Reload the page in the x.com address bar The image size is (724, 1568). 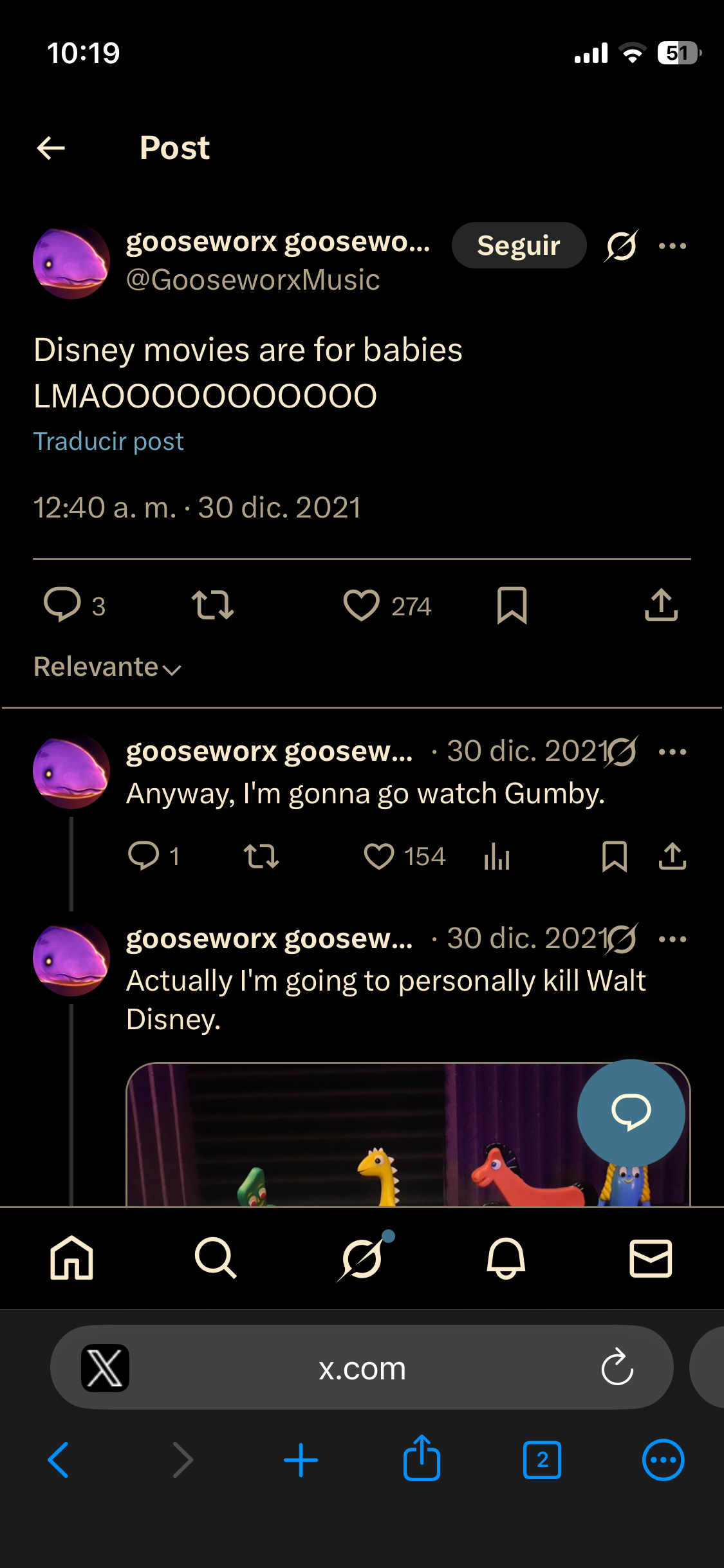pos(617,1367)
